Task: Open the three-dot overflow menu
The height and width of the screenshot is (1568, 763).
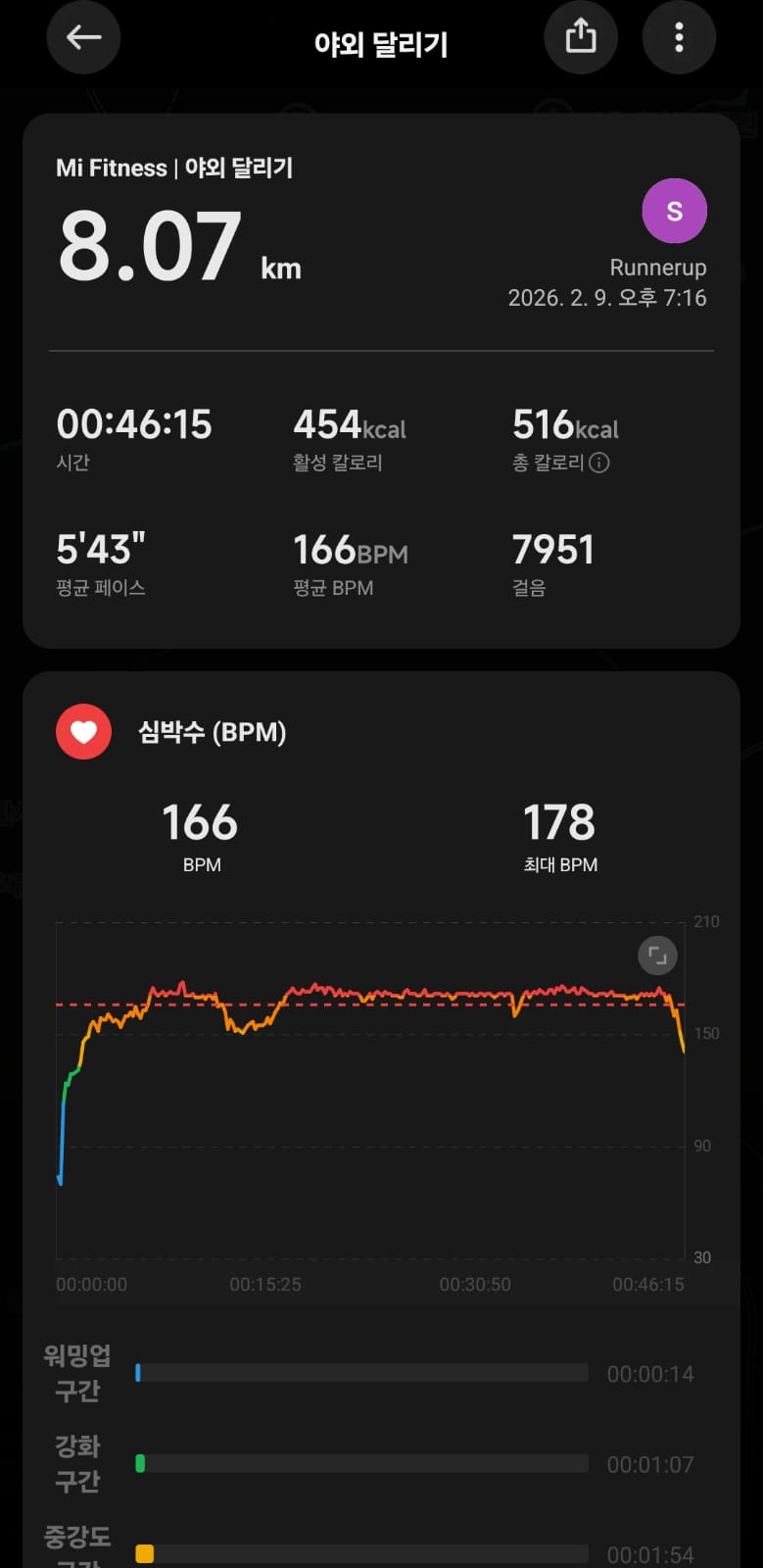Action: [679, 36]
